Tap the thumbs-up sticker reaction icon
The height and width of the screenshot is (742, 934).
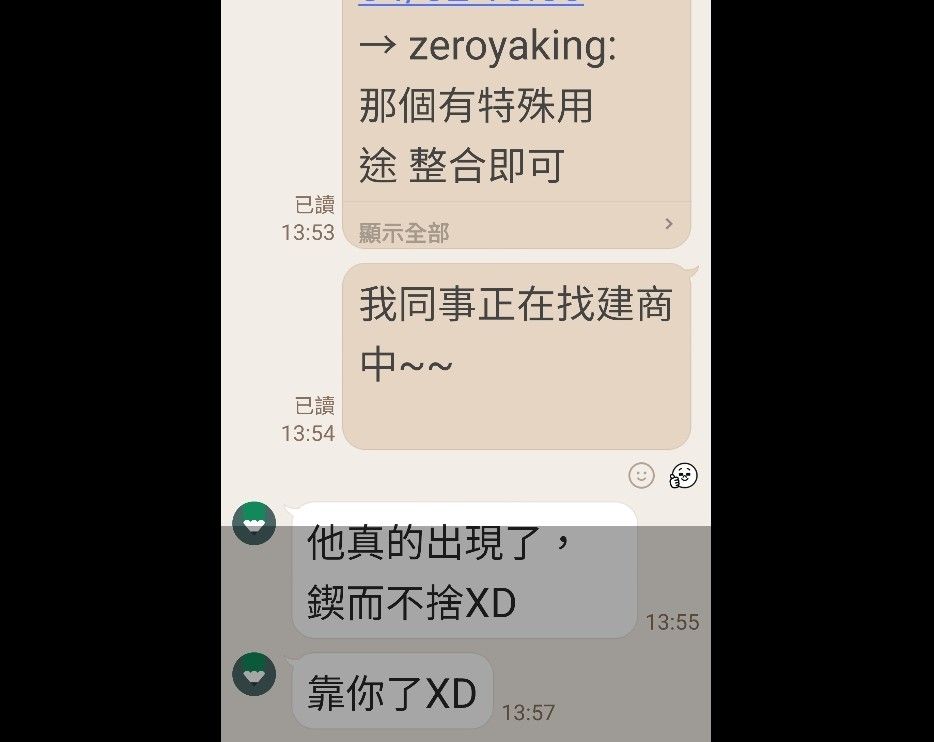point(684,476)
